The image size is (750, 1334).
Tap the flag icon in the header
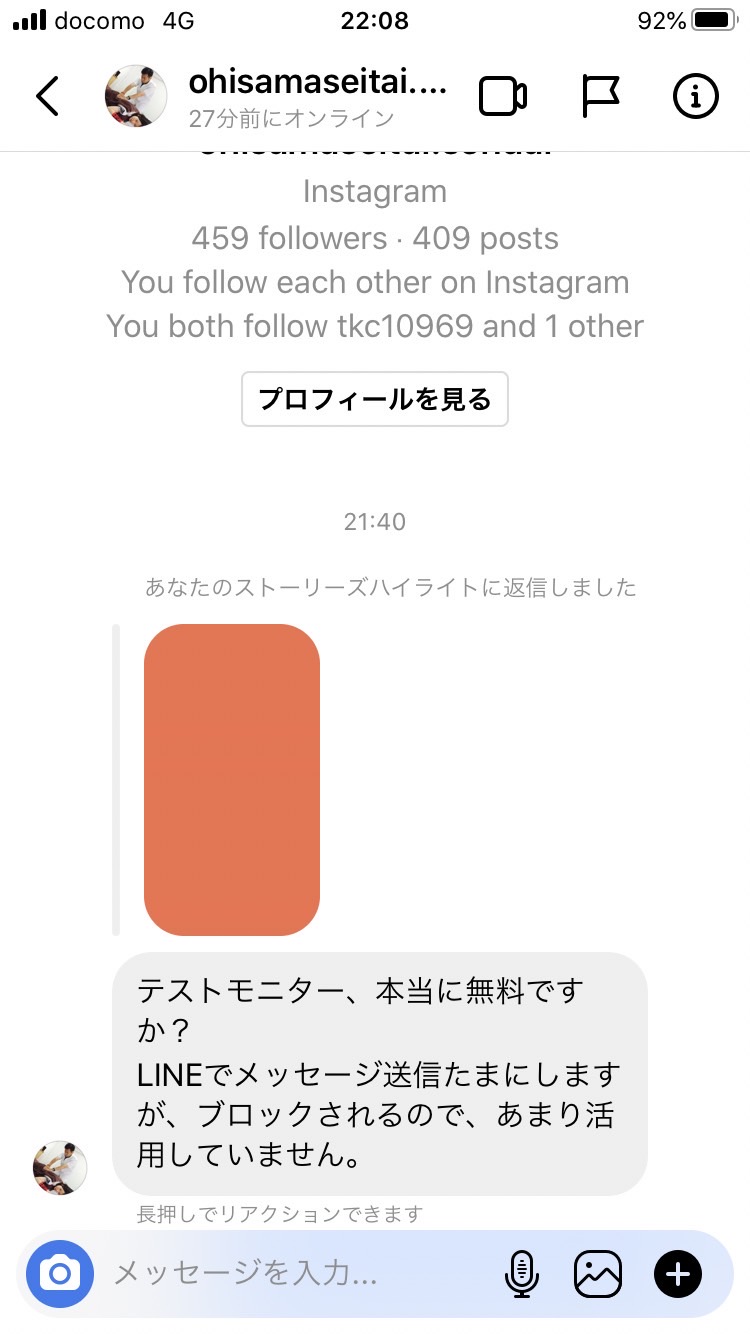(x=600, y=96)
